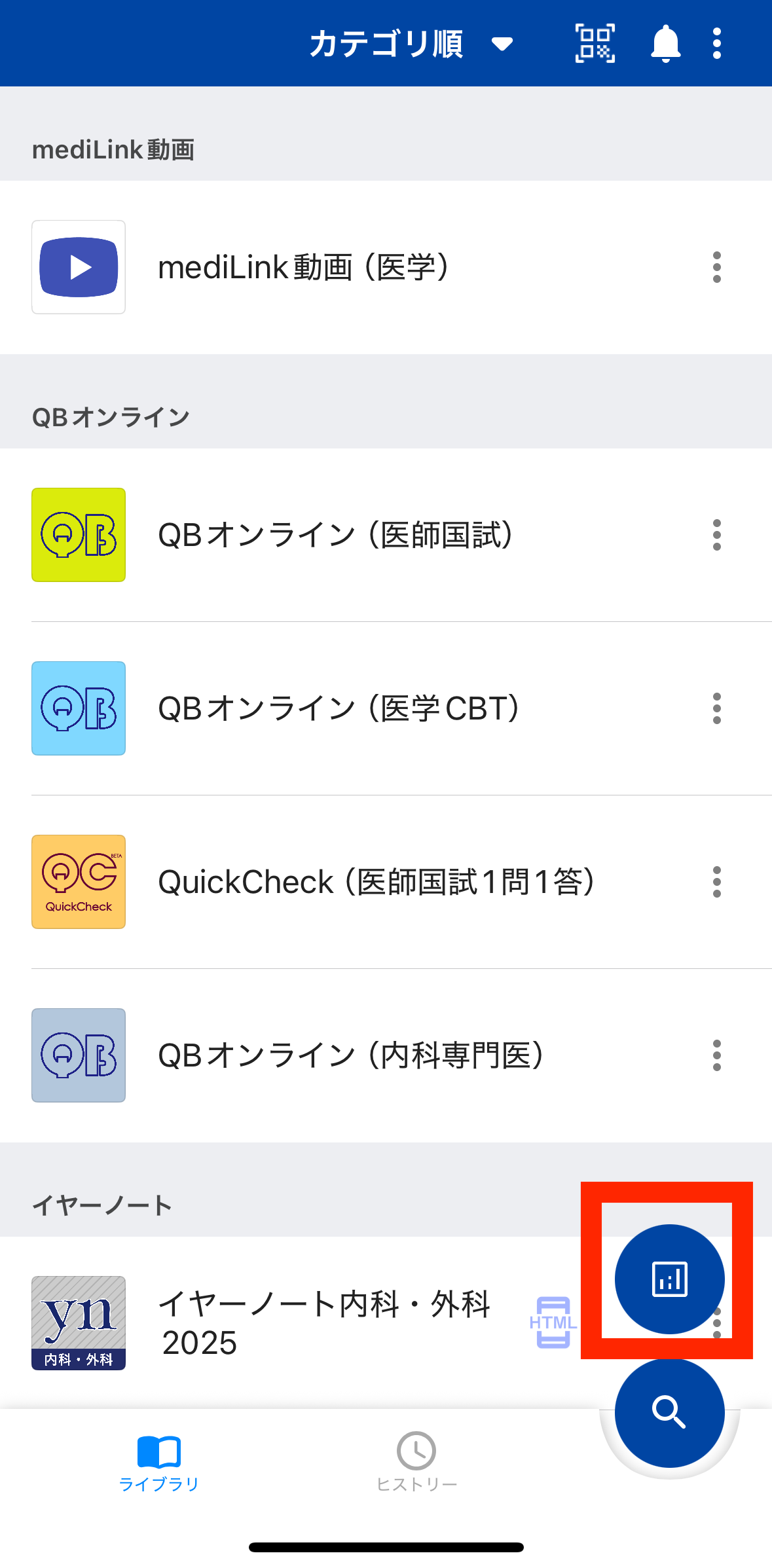The width and height of the screenshot is (772, 1568).
Task: Open more options for QBオンライン（医師国試）
Action: click(x=717, y=535)
